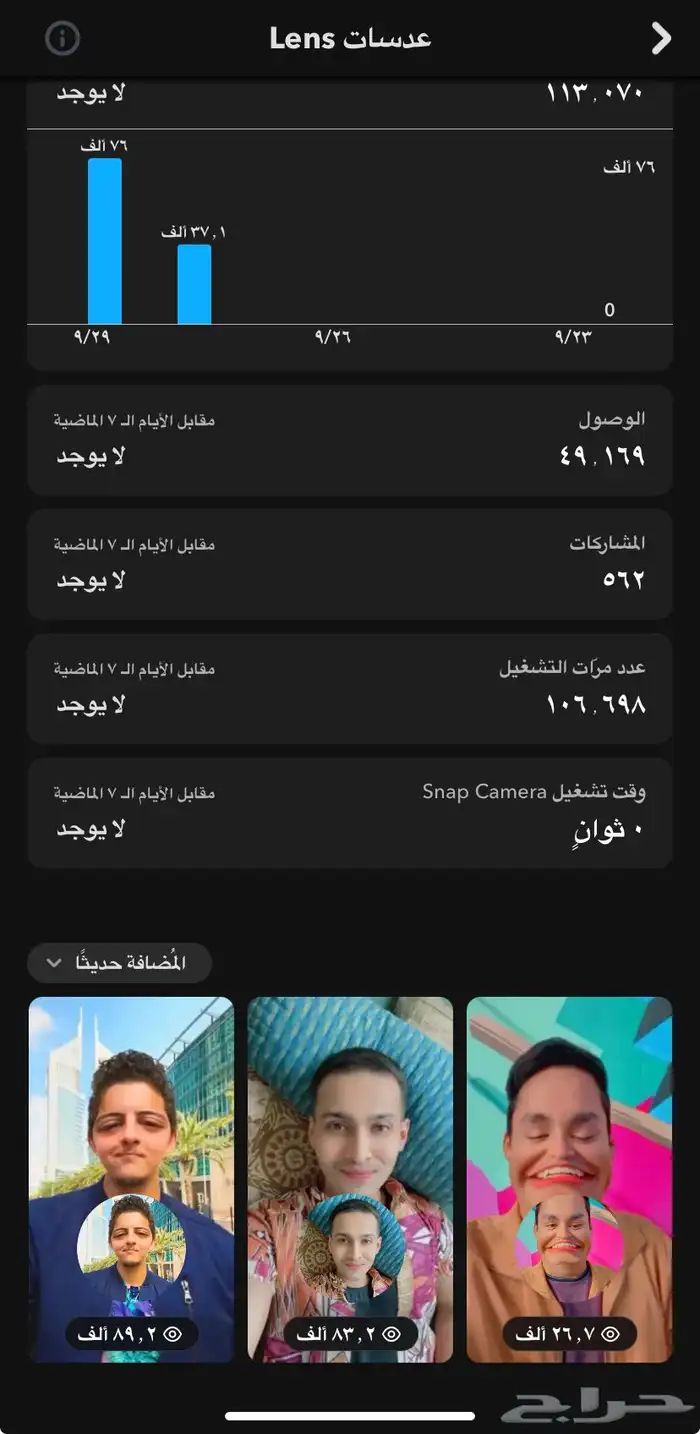Expand the المُضافة حديثًا sort dropdown
The width and height of the screenshot is (700, 1434).
tap(119, 963)
